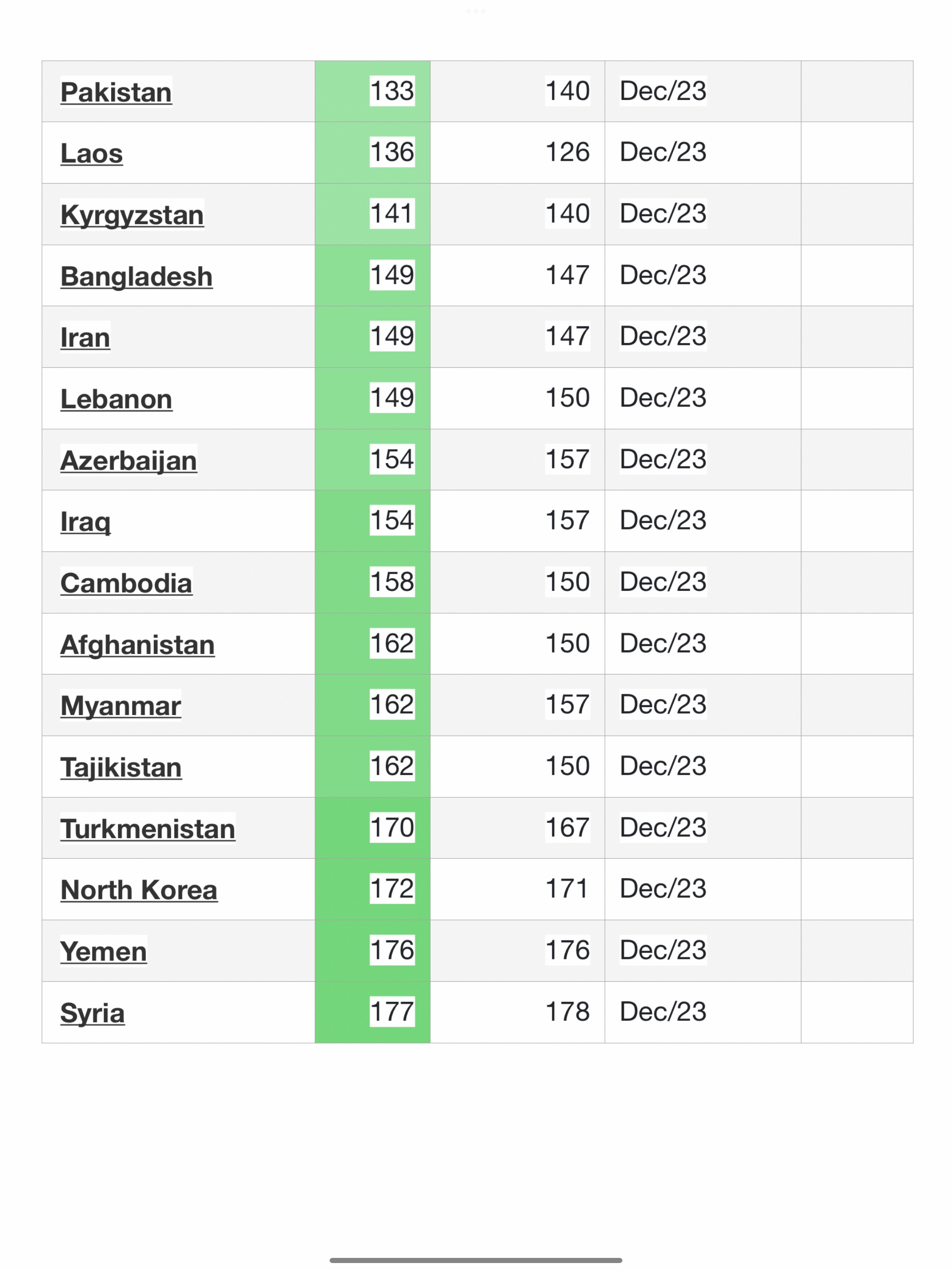Open the Cambodia link
The image size is (952, 1270).
[x=126, y=583]
